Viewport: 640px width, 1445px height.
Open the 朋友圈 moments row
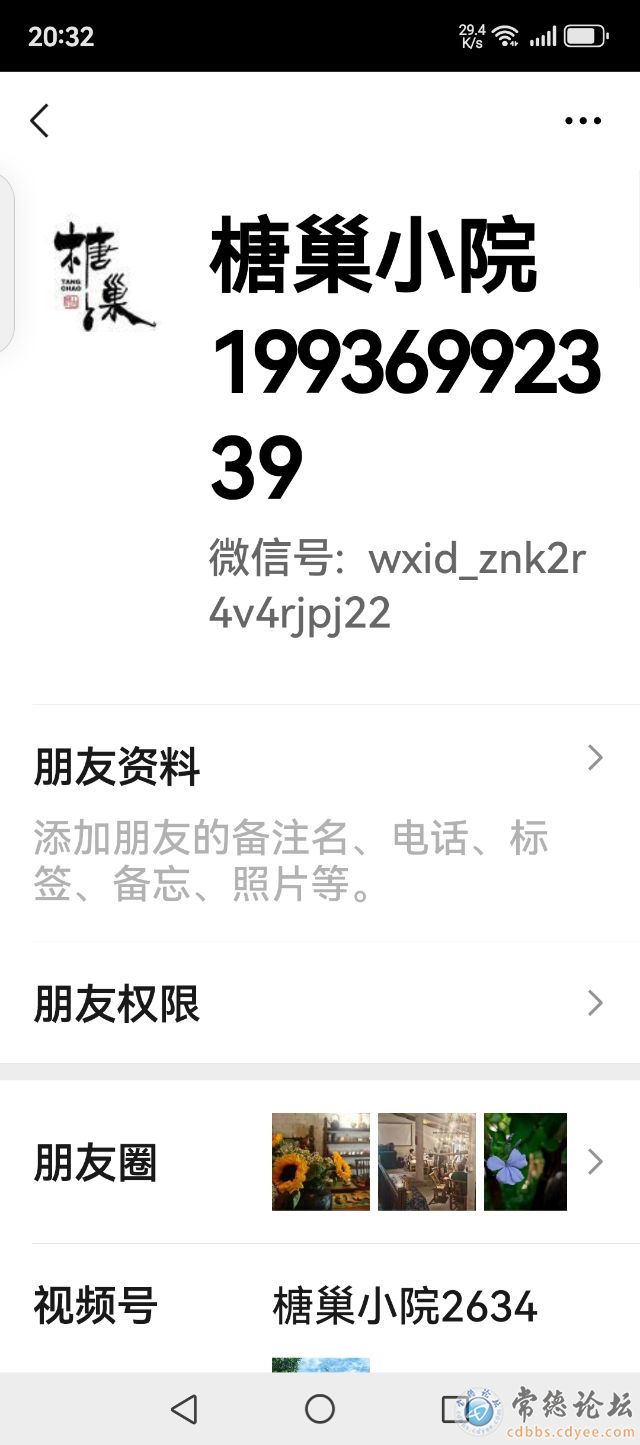[x=320, y=1162]
